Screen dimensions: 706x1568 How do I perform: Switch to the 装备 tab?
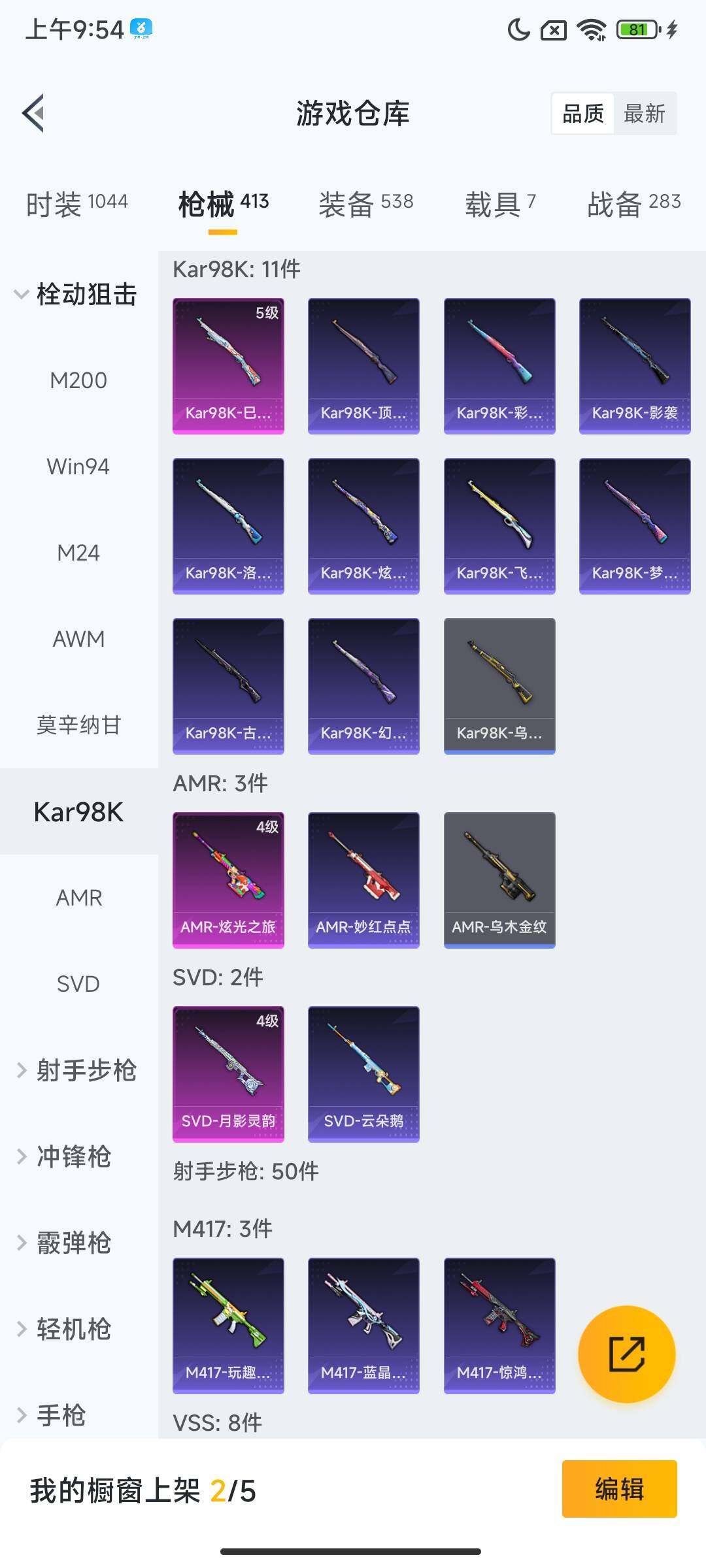pyautogui.click(x=365, y=204)
